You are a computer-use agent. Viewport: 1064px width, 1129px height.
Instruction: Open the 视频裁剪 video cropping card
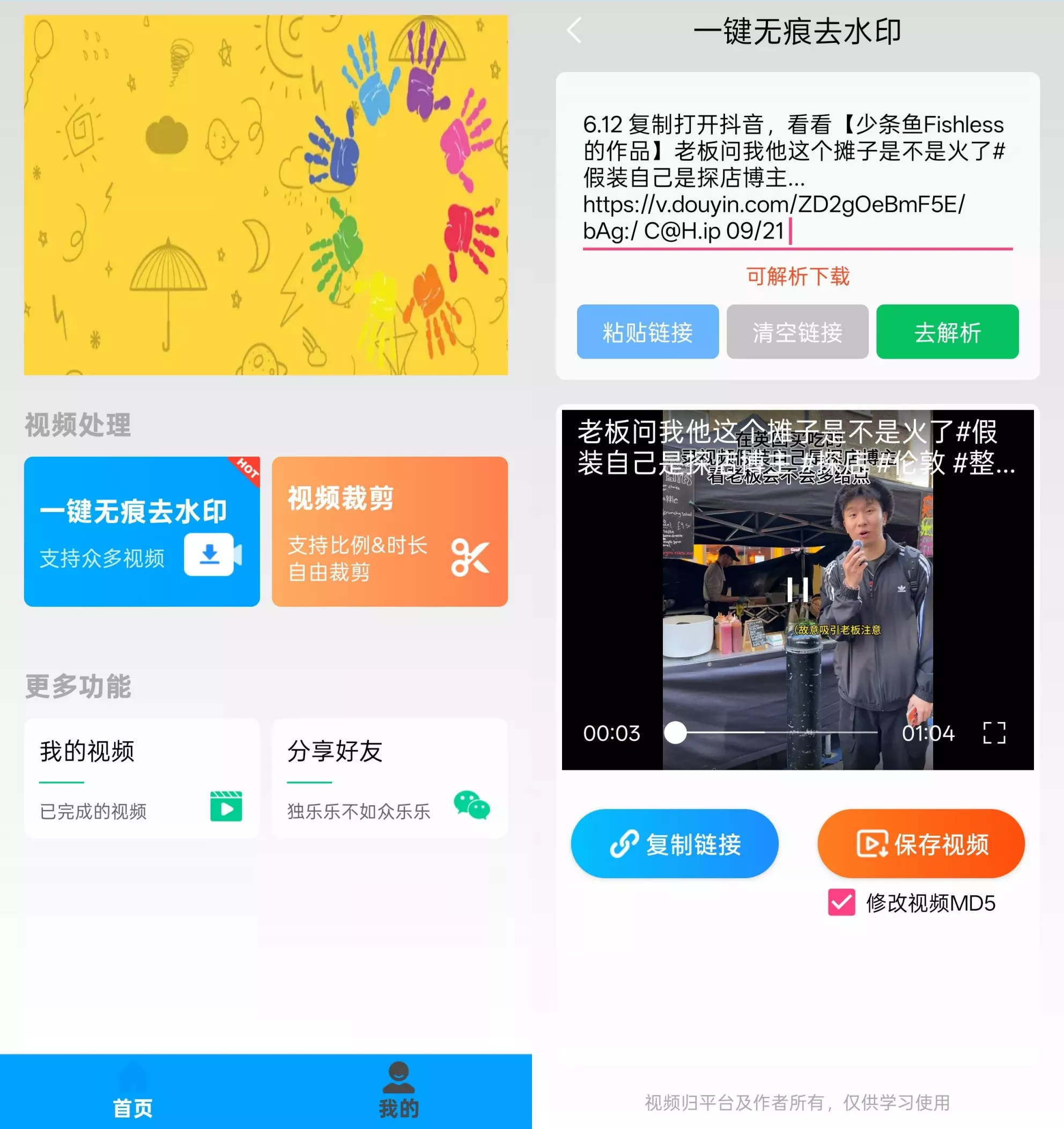click(390, 532)
